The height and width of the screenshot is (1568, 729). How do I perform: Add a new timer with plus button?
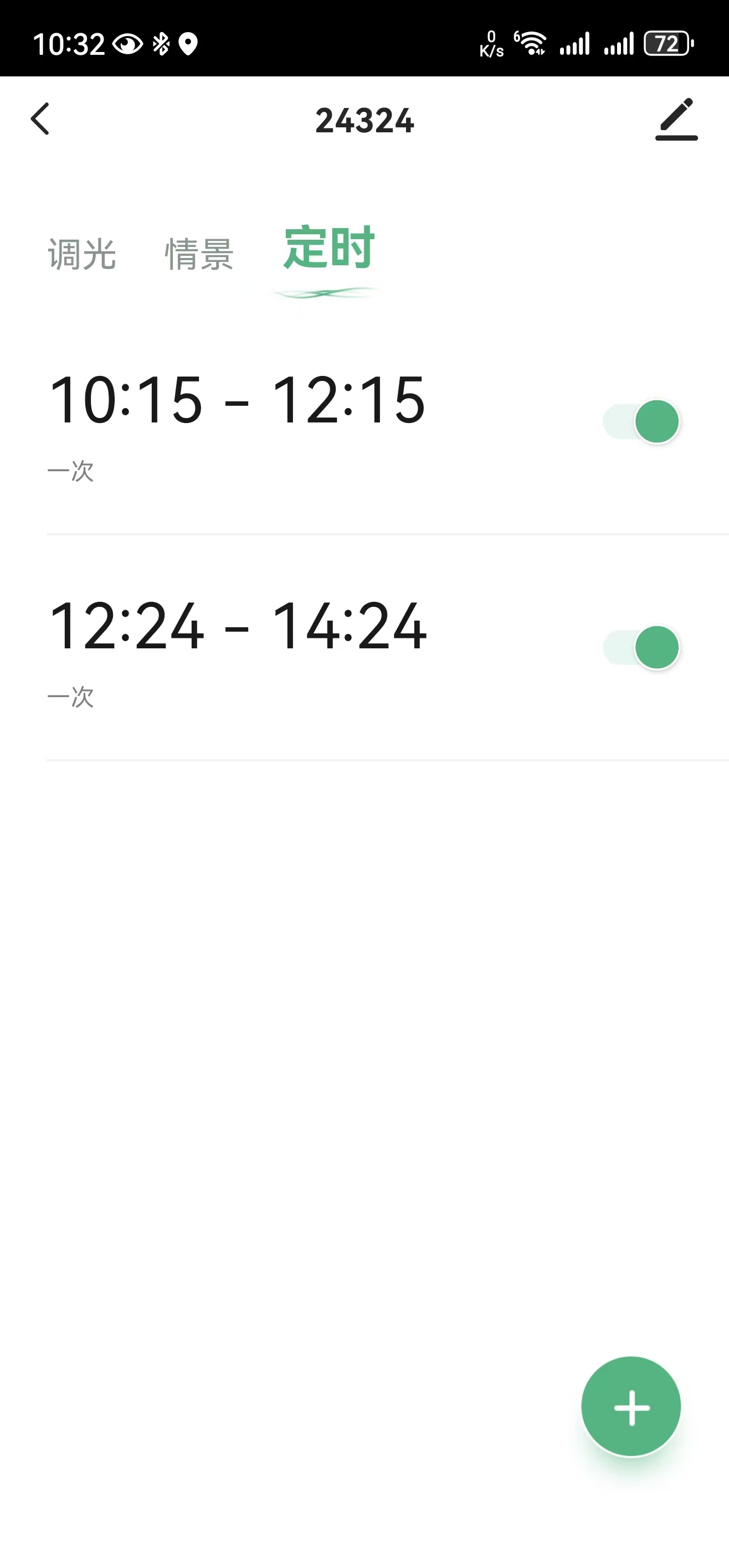[631, 1407]
